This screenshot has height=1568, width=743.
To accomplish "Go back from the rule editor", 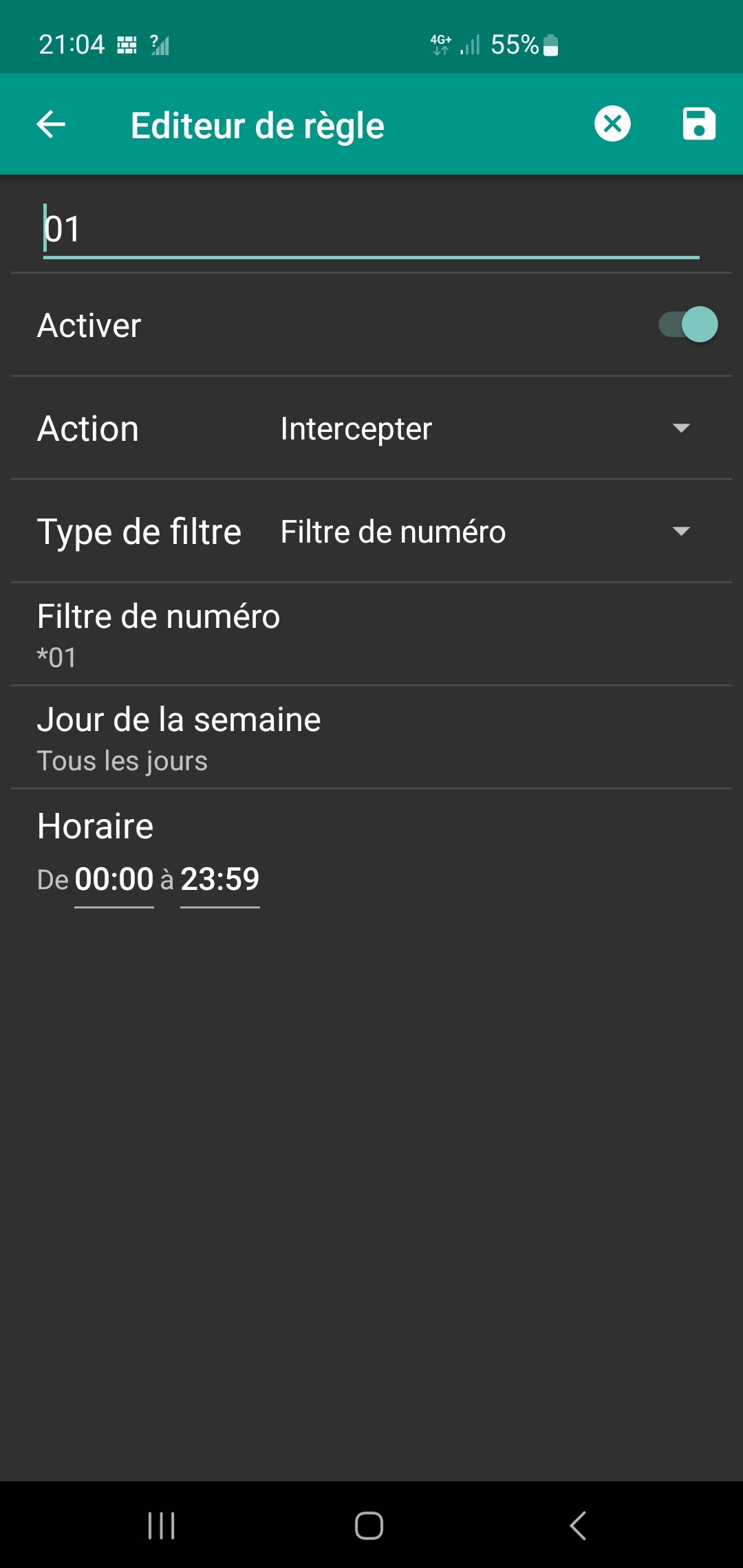I will tap(51, 124).
